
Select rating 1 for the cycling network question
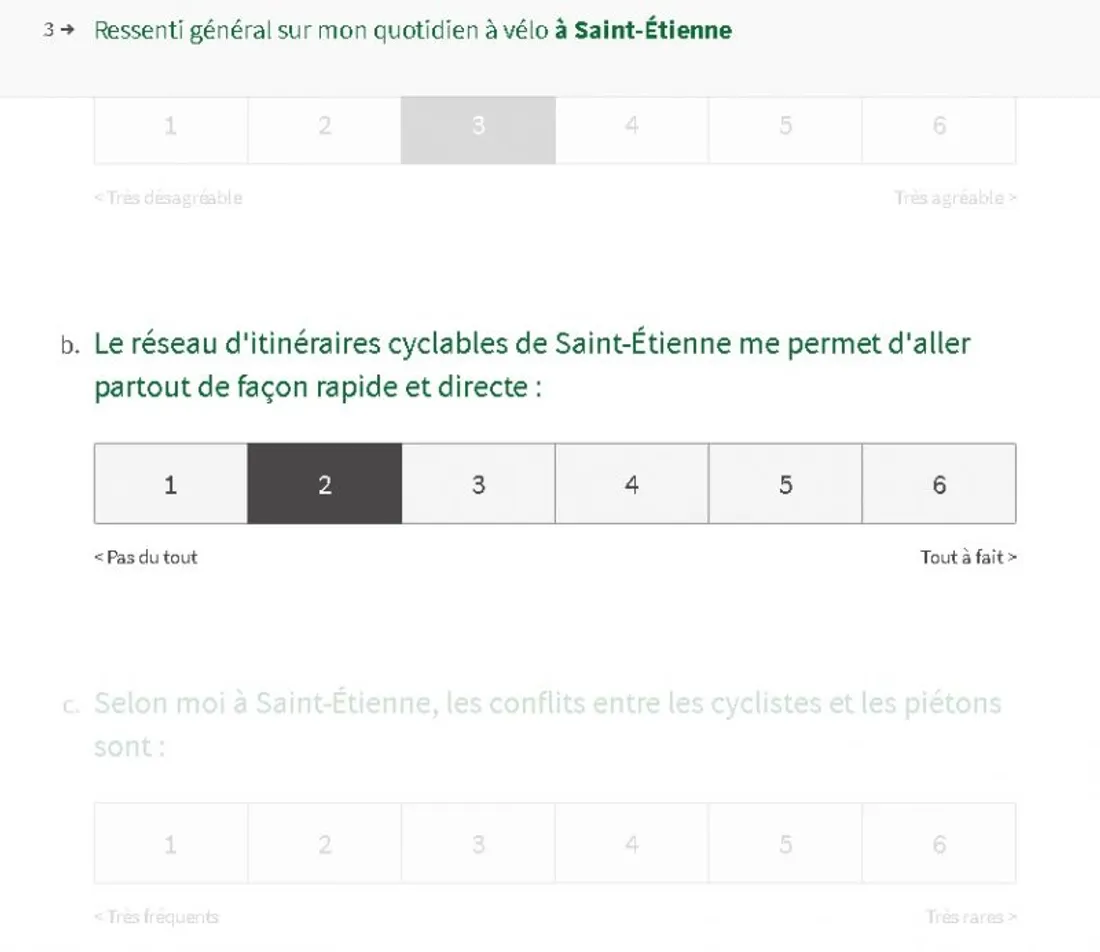tap(171, 484)
